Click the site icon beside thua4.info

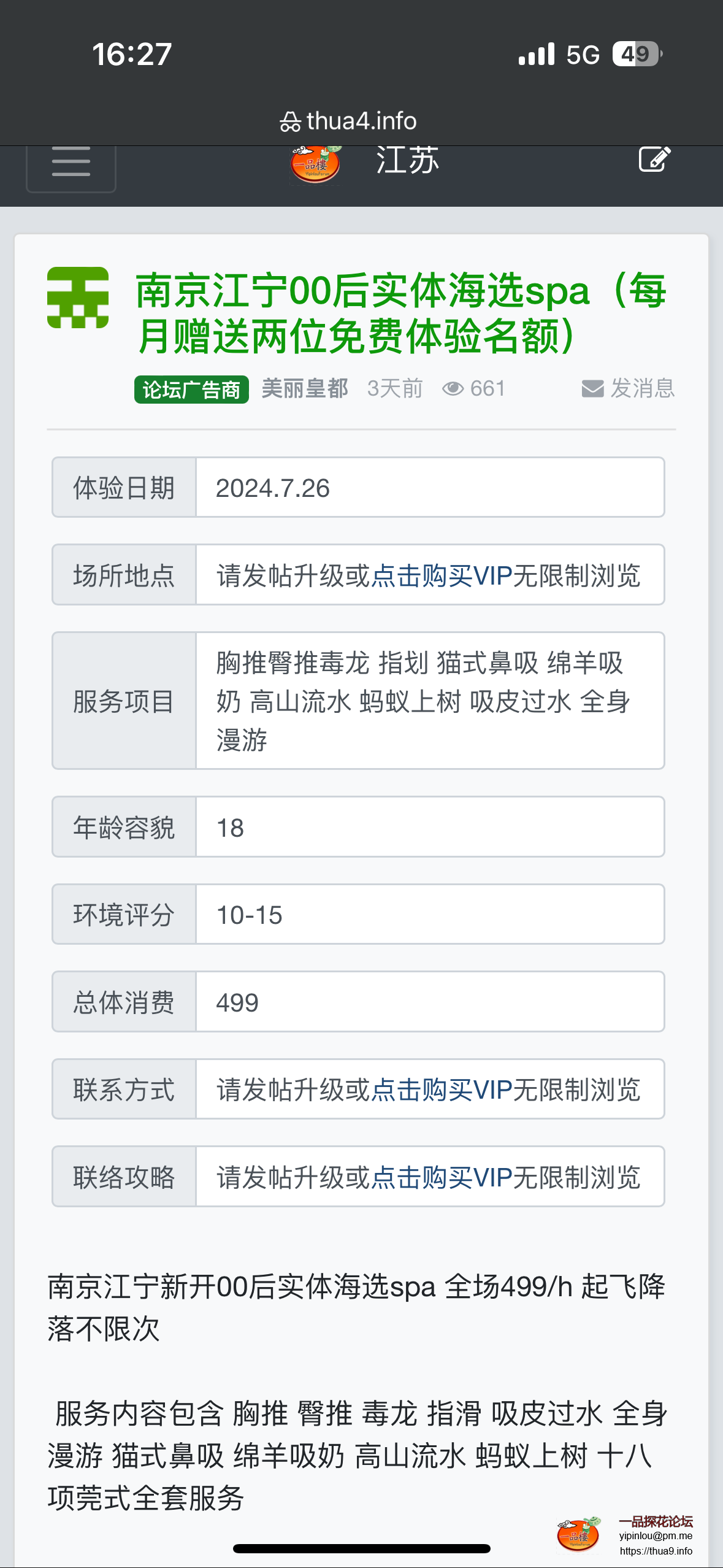coord(293,120)
